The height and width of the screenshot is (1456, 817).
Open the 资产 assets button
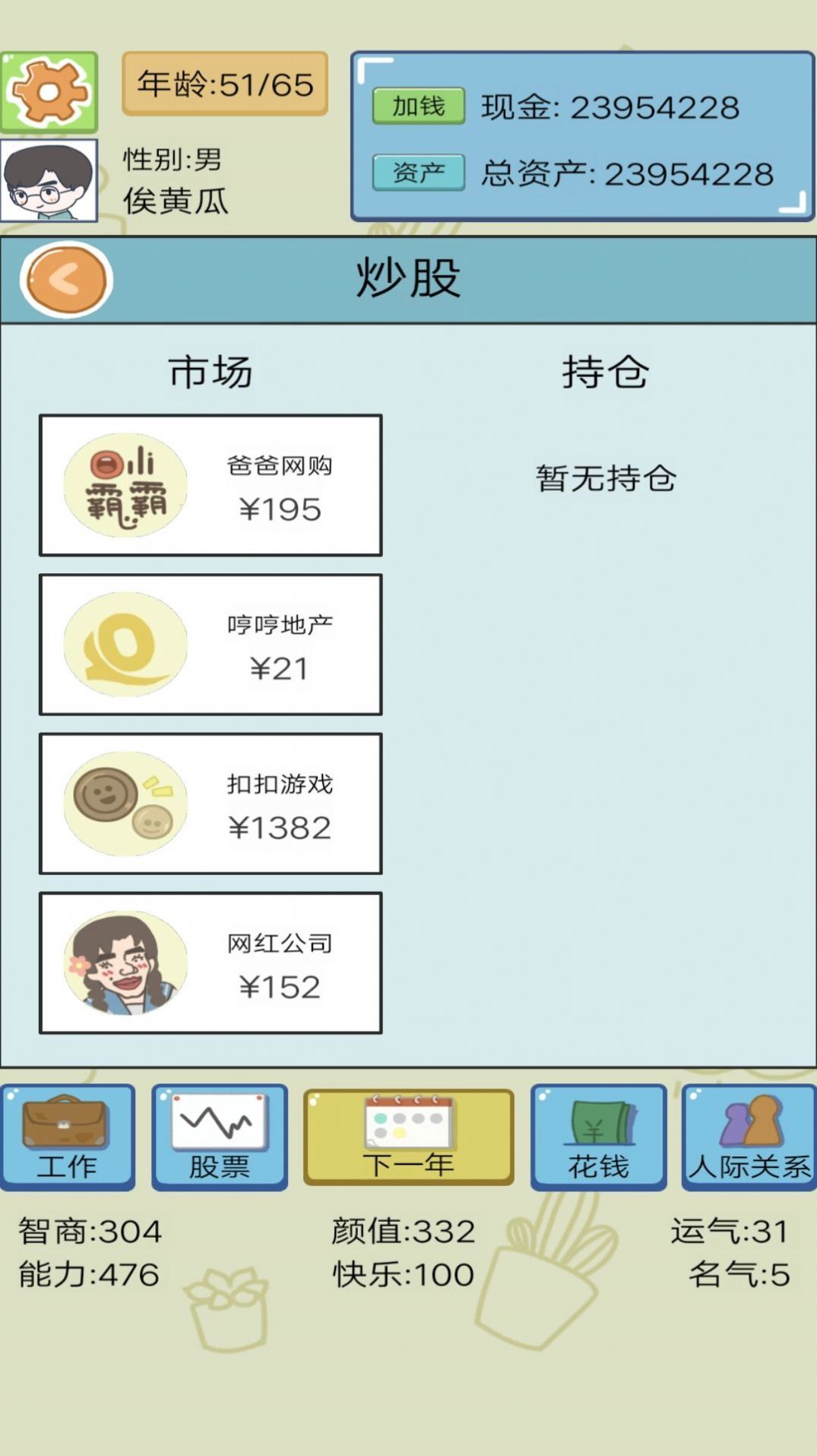[418, 173]
